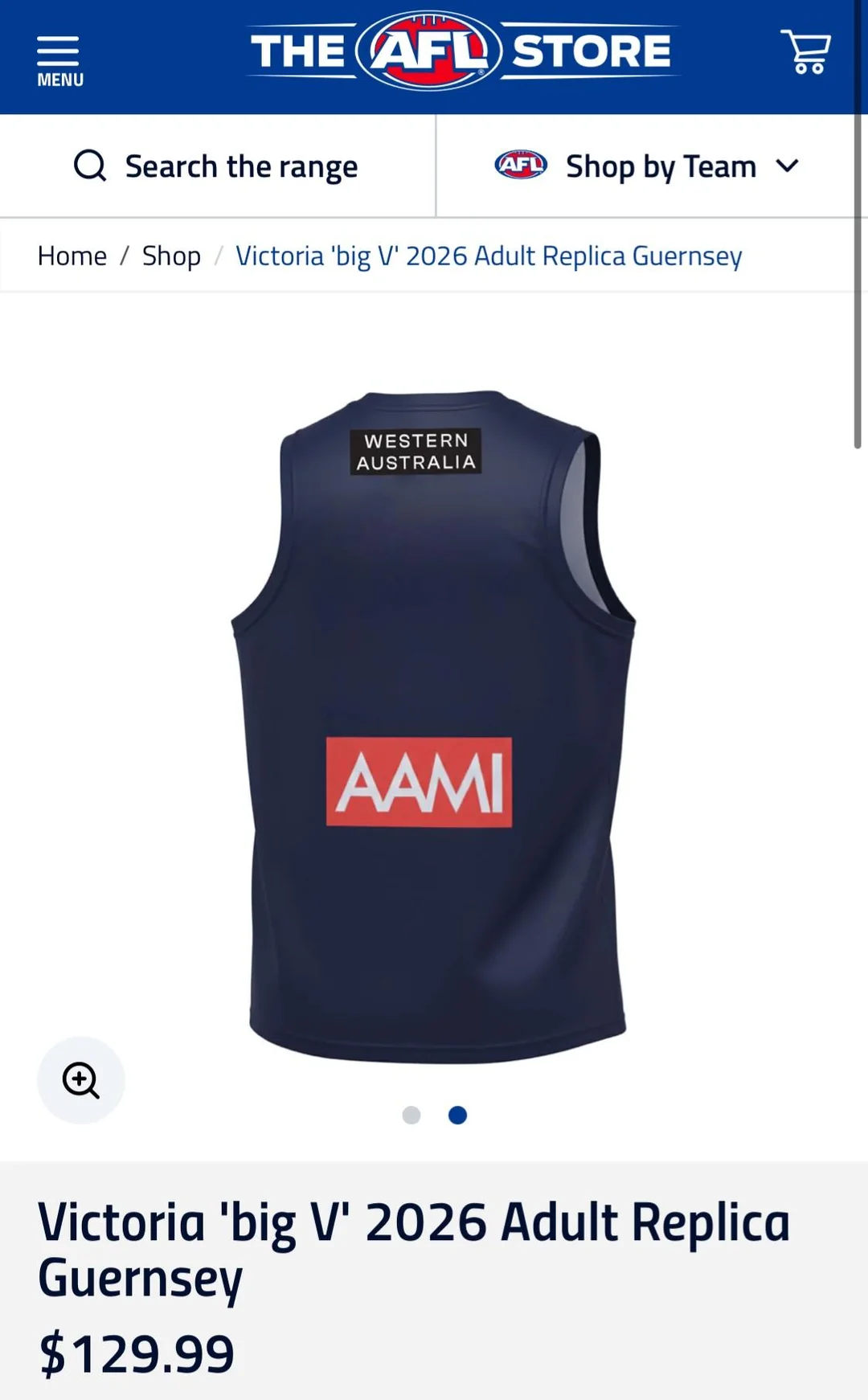
Task: Go to The AFL Store homepage logo
Action: tap(462, 51)
